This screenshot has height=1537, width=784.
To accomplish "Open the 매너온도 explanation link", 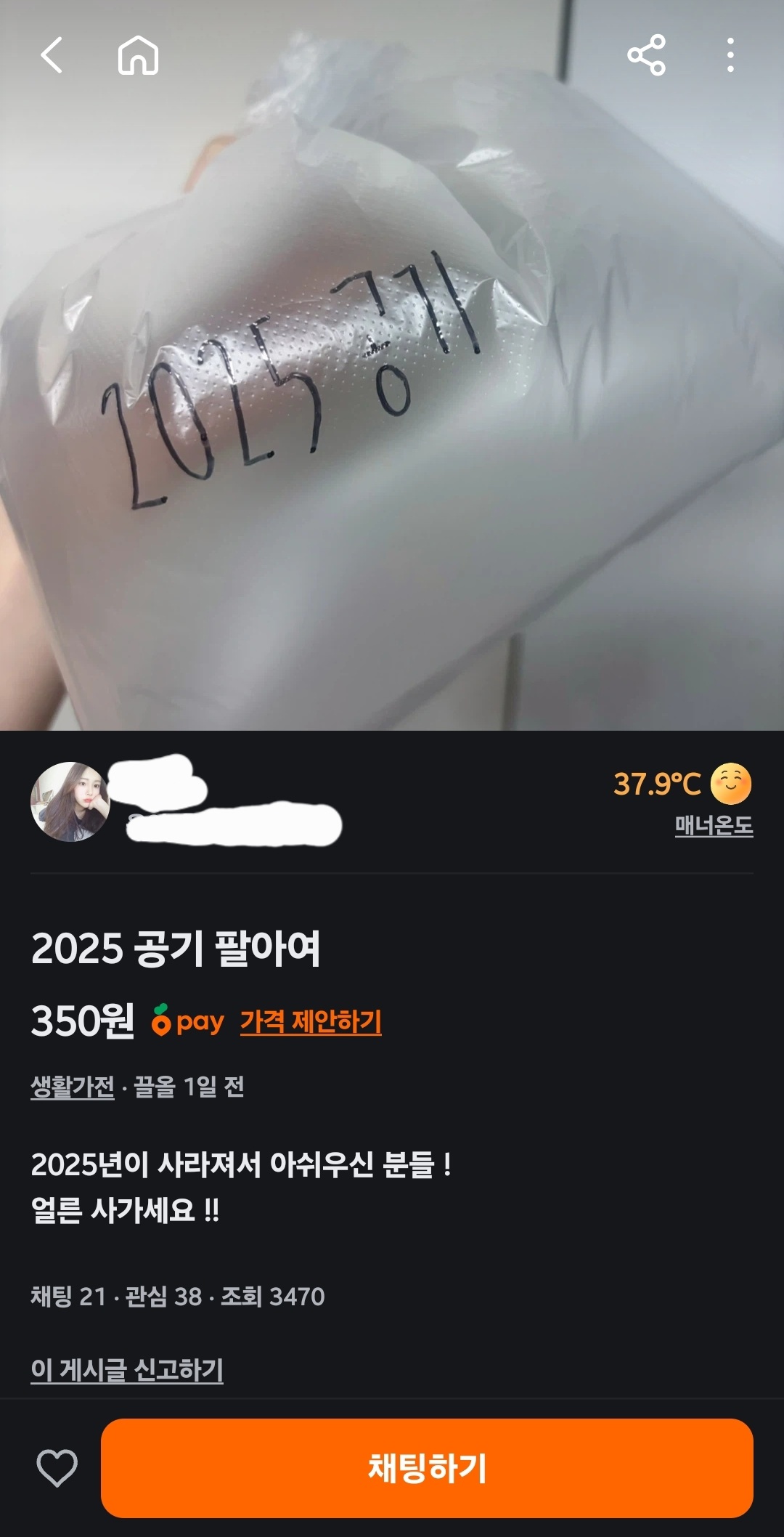I will (714, 826).
